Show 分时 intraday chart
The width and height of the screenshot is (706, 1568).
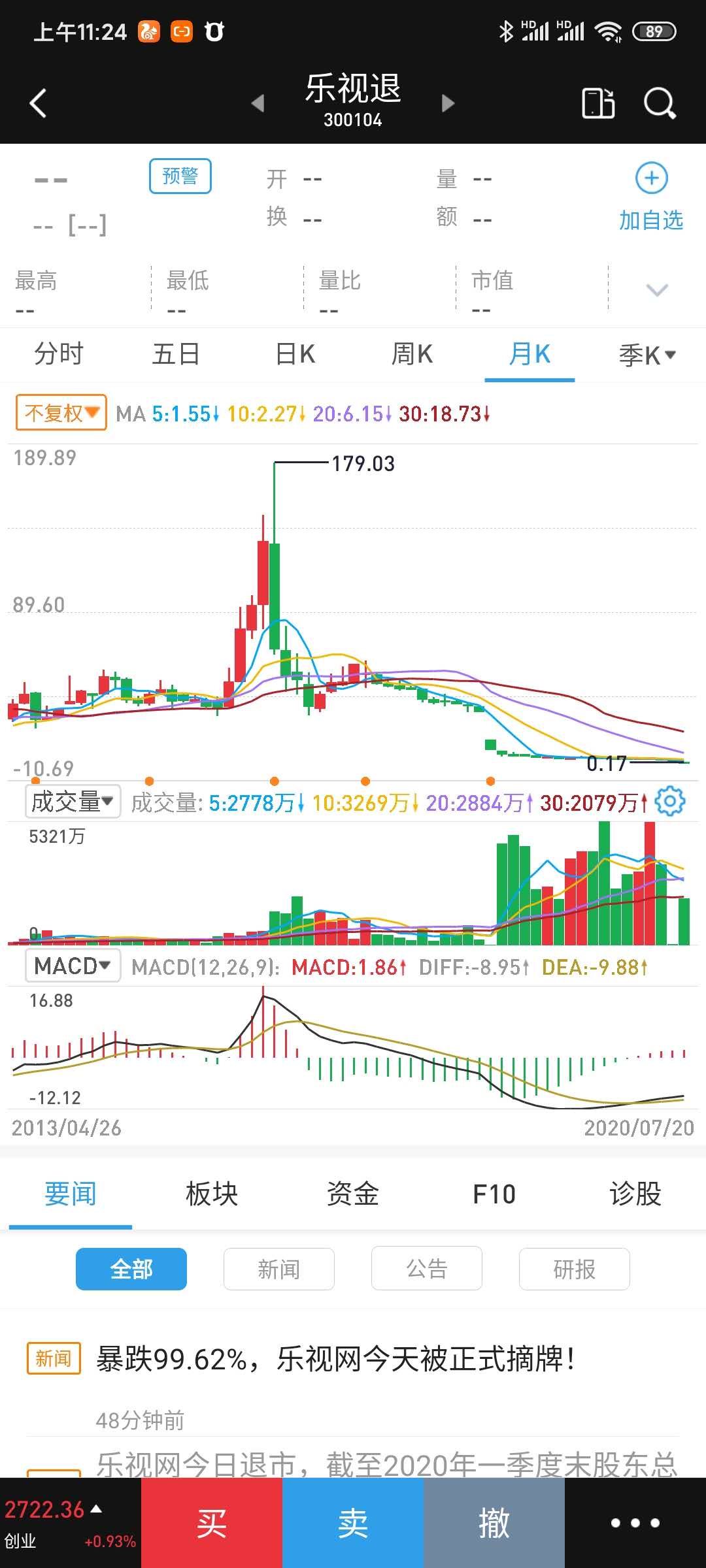(59, 354)
